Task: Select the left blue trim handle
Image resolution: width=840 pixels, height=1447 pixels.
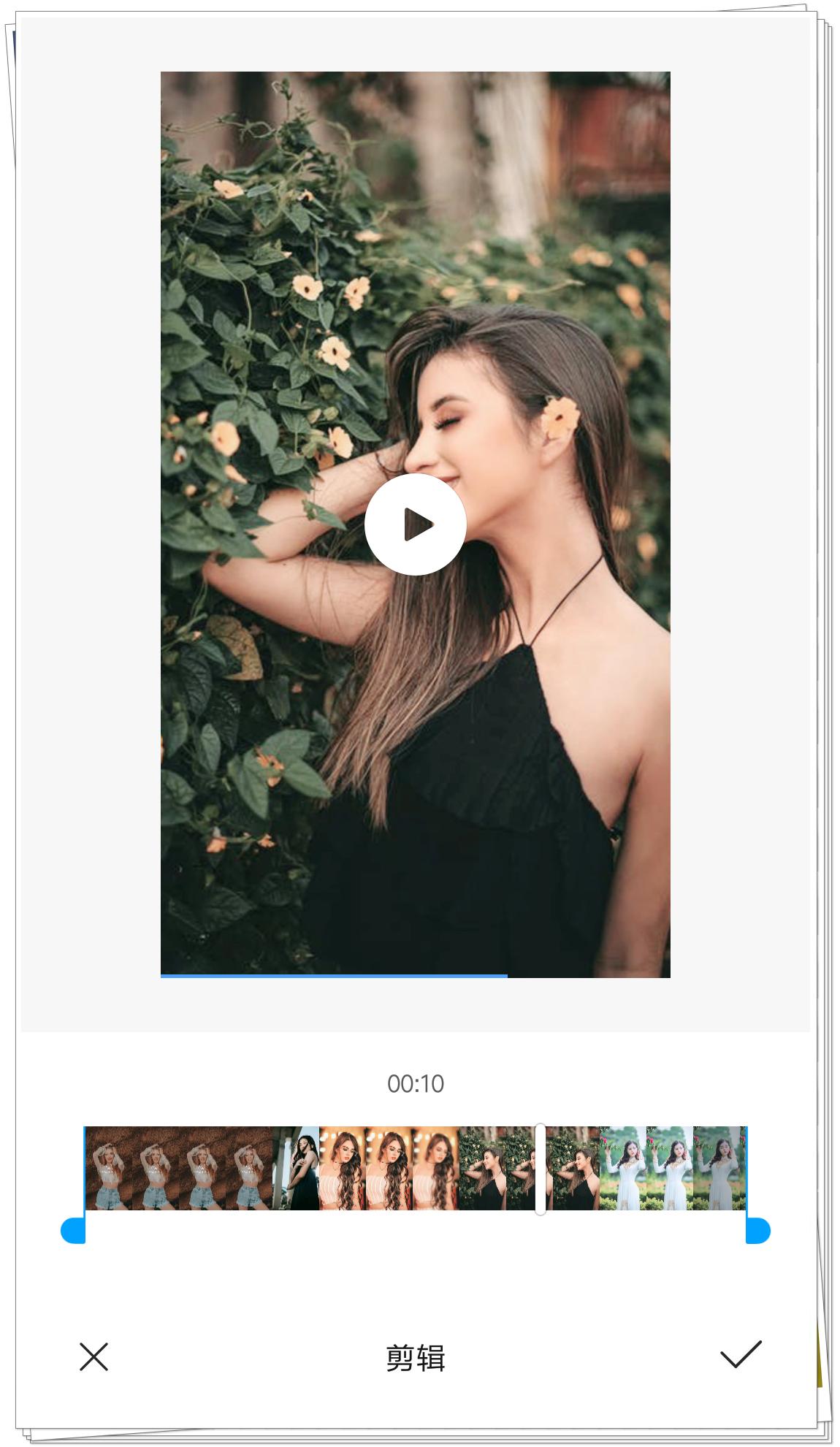Action: tap(74, 1229)
